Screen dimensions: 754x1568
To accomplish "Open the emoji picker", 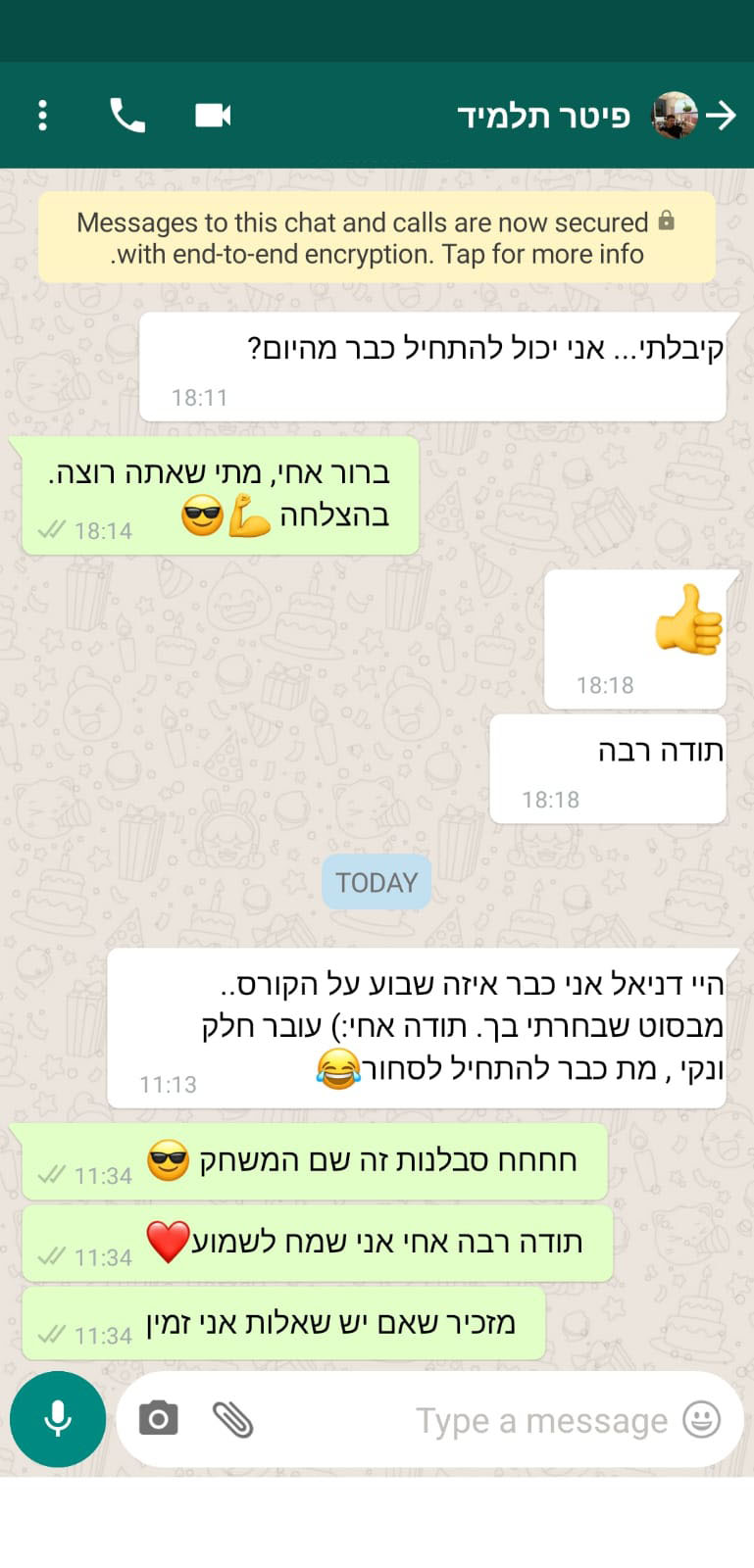I will click(x=701, y=1419).
